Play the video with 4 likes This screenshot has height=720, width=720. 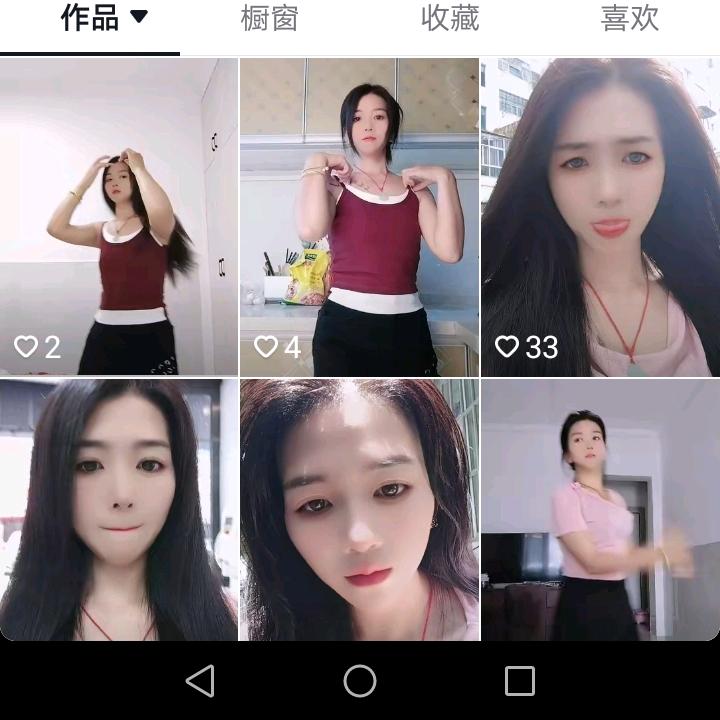tap(359, 216)
